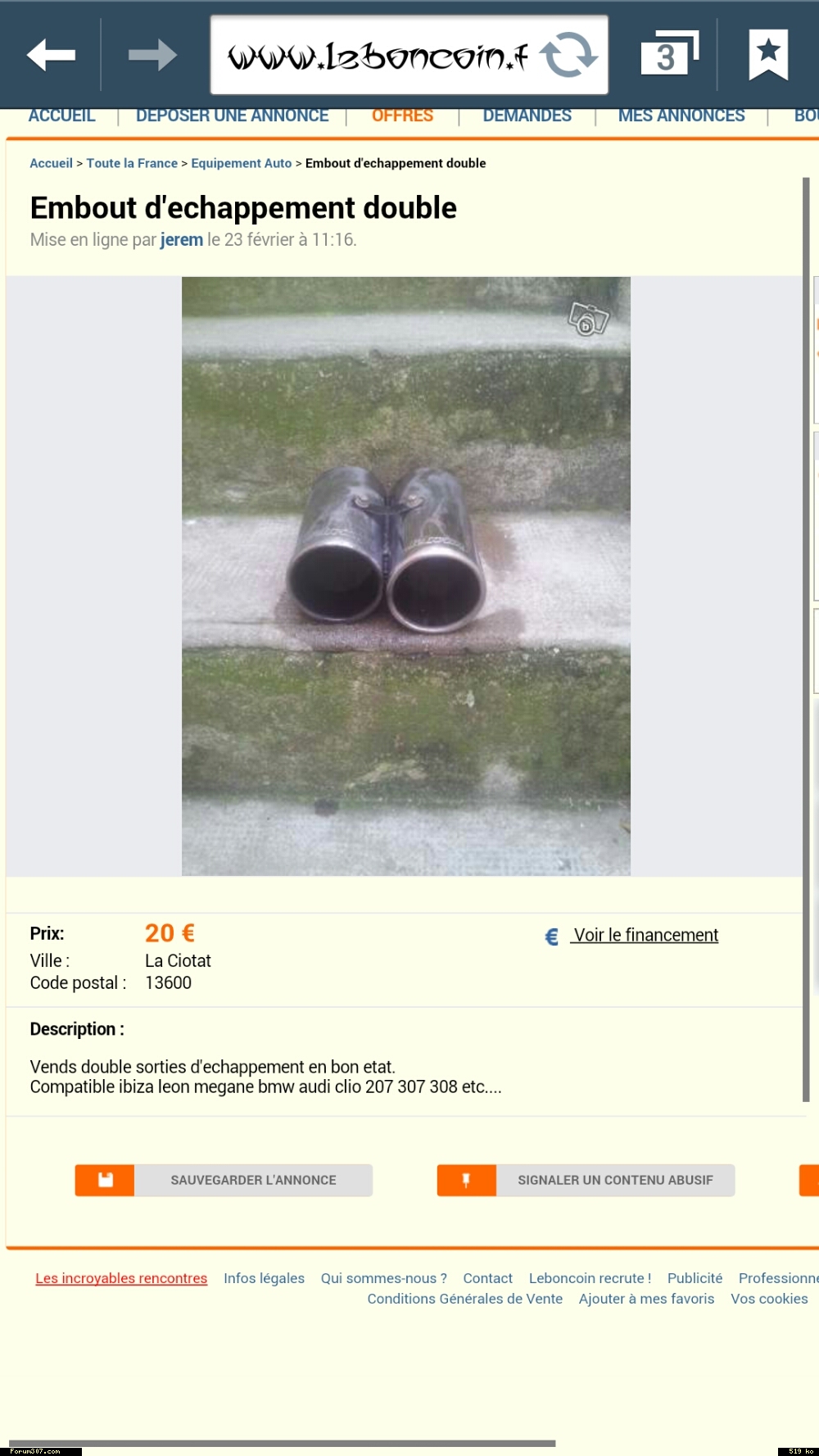Switch to the Accueil tab
The height and width of the screenshot is (1456, 819).
(x=61, y=116)
